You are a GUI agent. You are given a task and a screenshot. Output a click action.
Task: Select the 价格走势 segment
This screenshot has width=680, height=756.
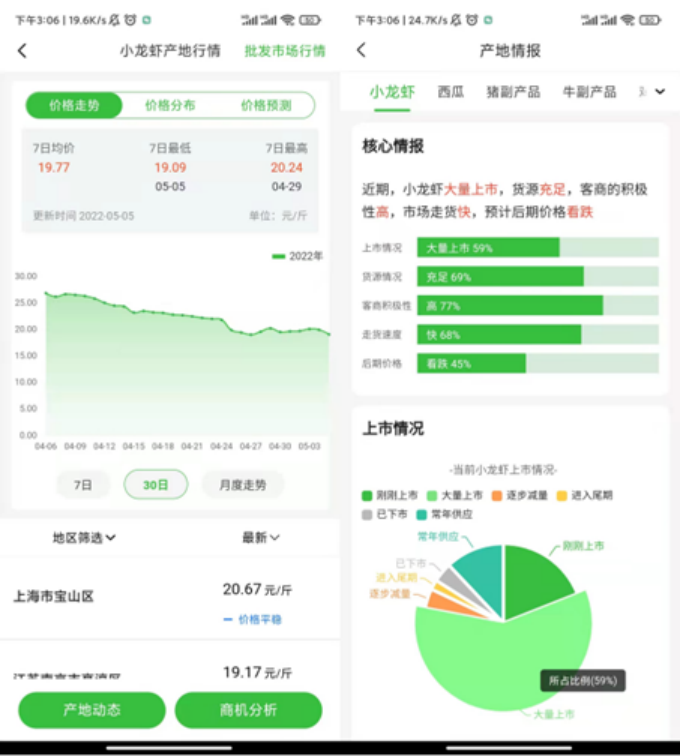coord(74,106)
